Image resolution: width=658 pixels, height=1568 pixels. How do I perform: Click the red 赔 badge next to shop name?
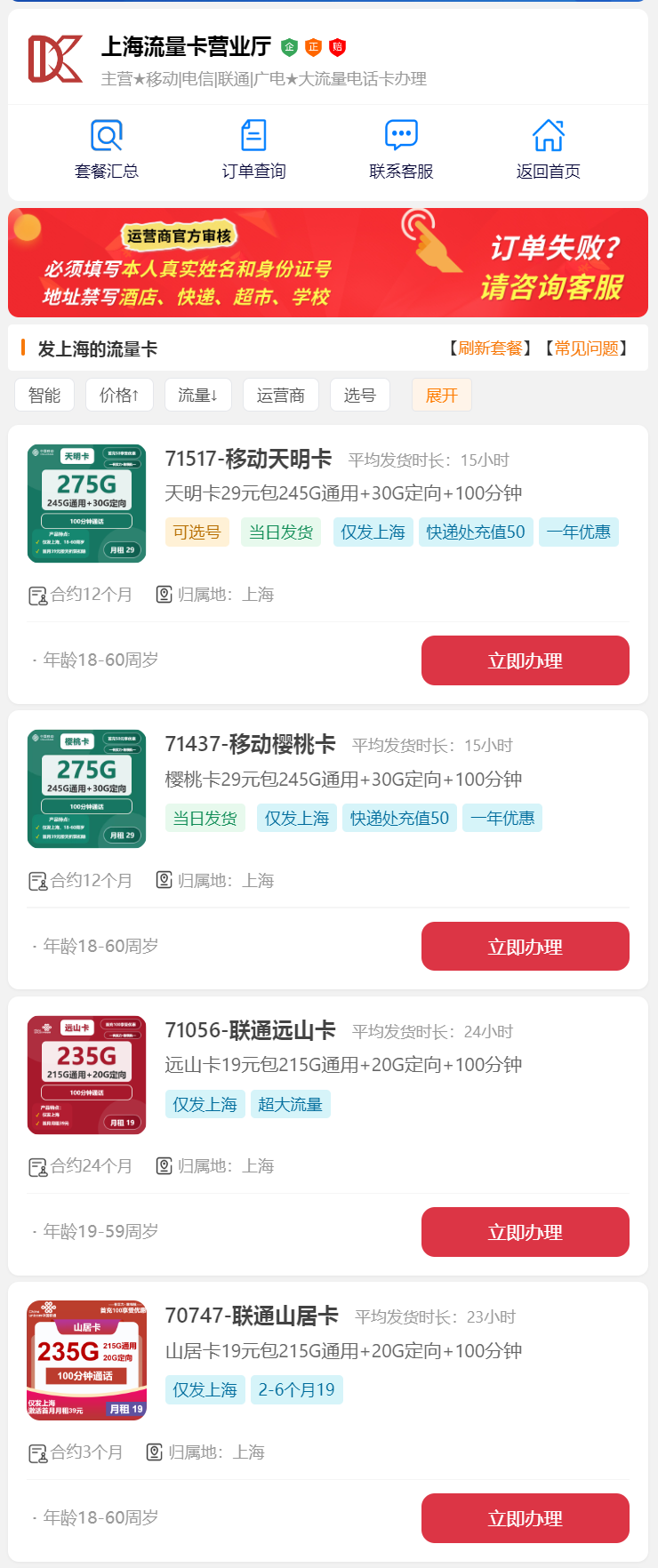[x=336, y=45]
